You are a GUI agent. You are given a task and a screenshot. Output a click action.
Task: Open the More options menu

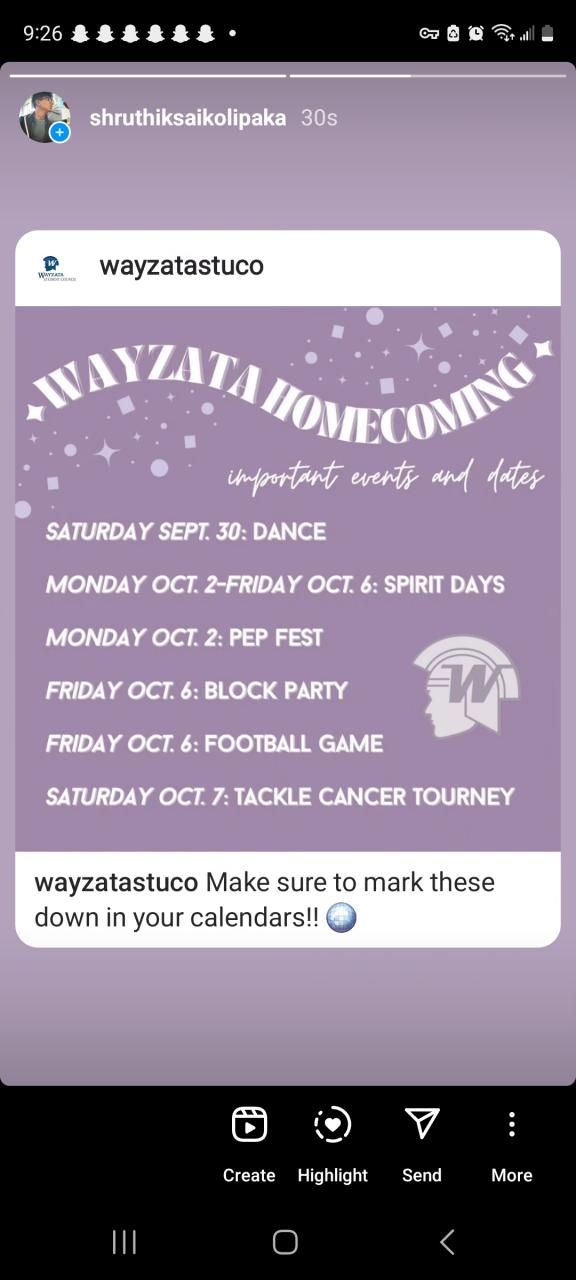(512, 1144)
